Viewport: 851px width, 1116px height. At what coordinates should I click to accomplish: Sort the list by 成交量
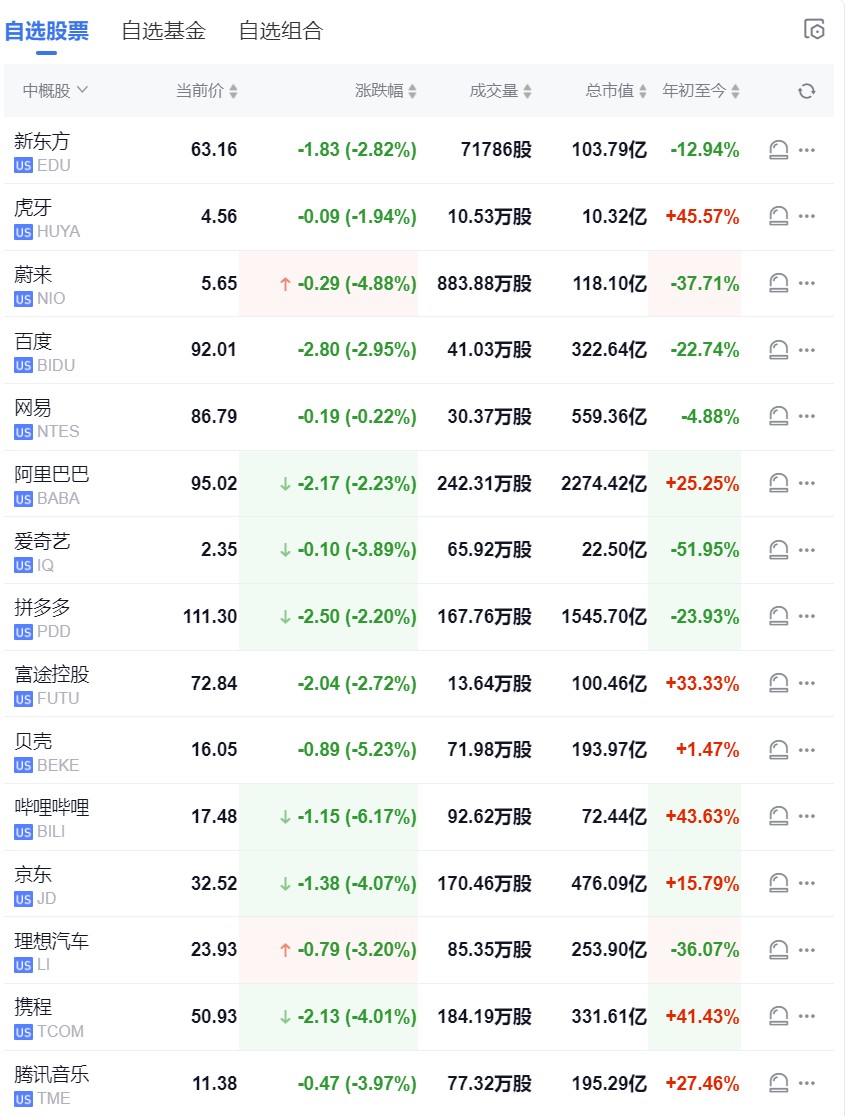tap(501, 91)
